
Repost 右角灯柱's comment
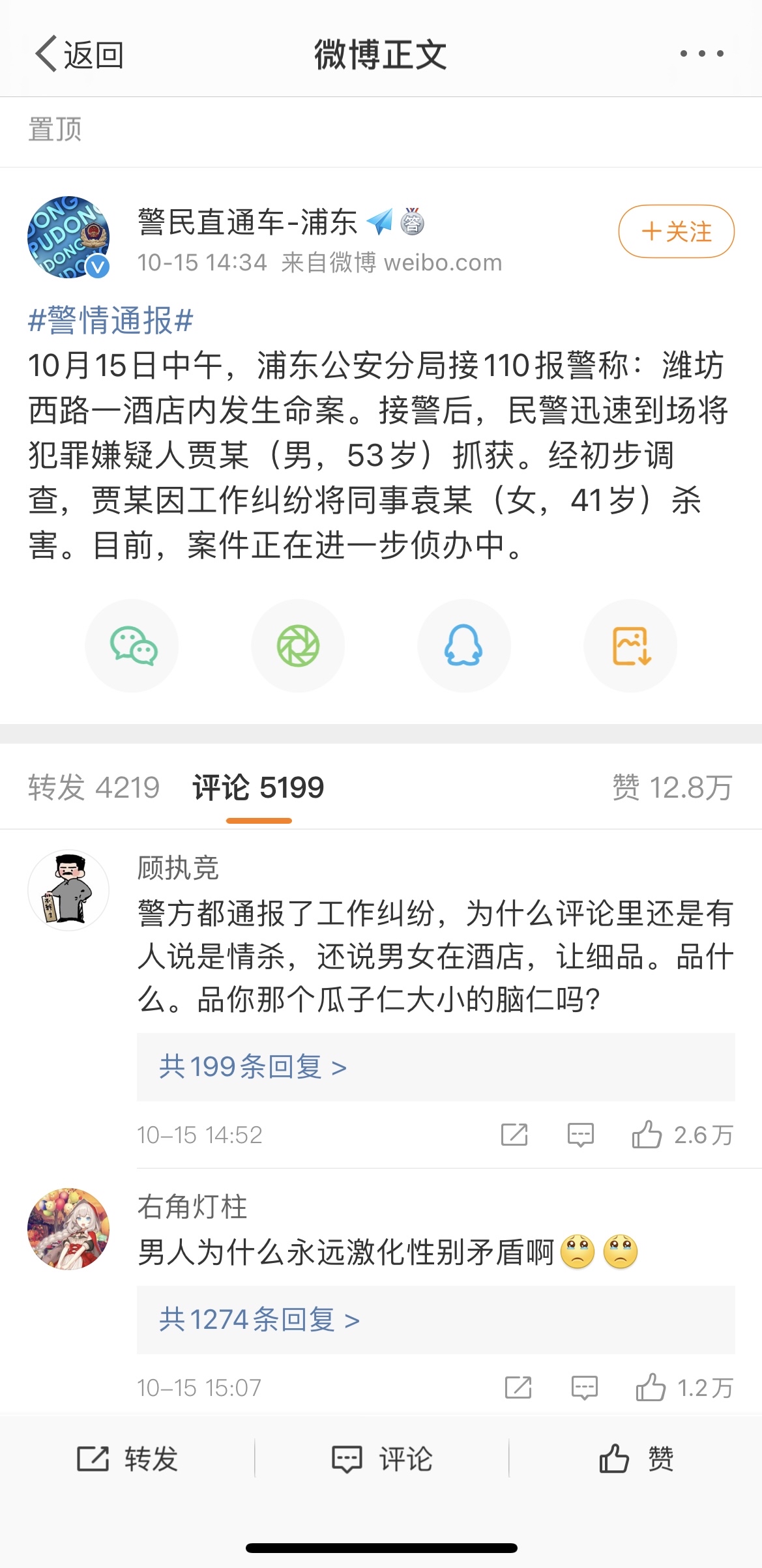[x=518, y=1387]
